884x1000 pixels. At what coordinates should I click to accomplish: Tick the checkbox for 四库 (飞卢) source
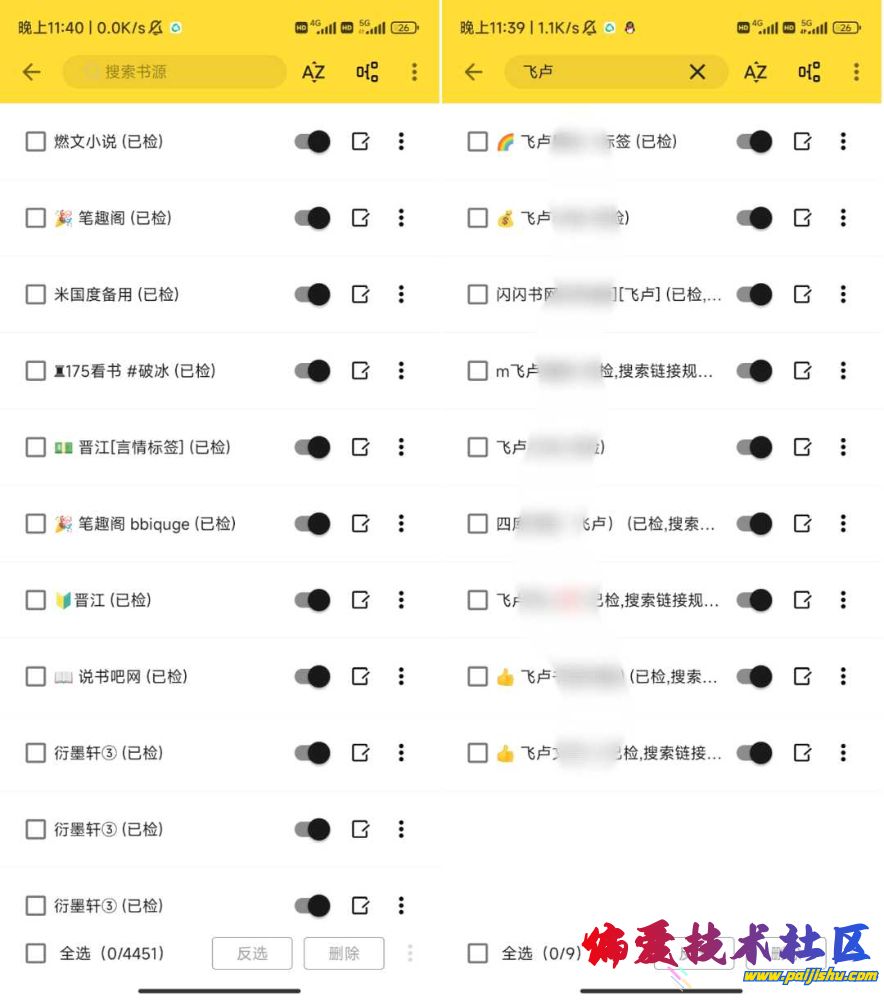478,524
